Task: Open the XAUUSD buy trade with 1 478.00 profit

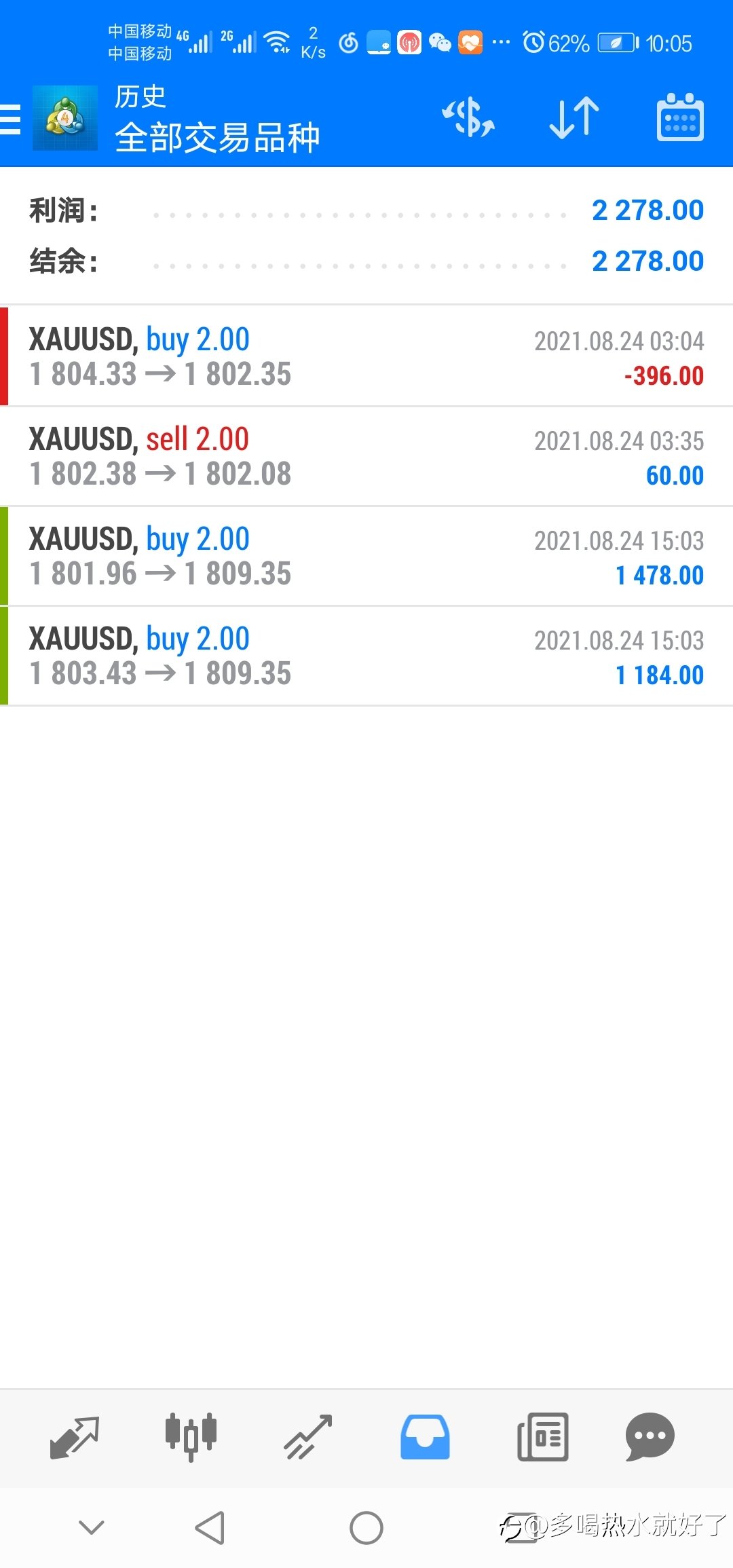Action: 366,556
